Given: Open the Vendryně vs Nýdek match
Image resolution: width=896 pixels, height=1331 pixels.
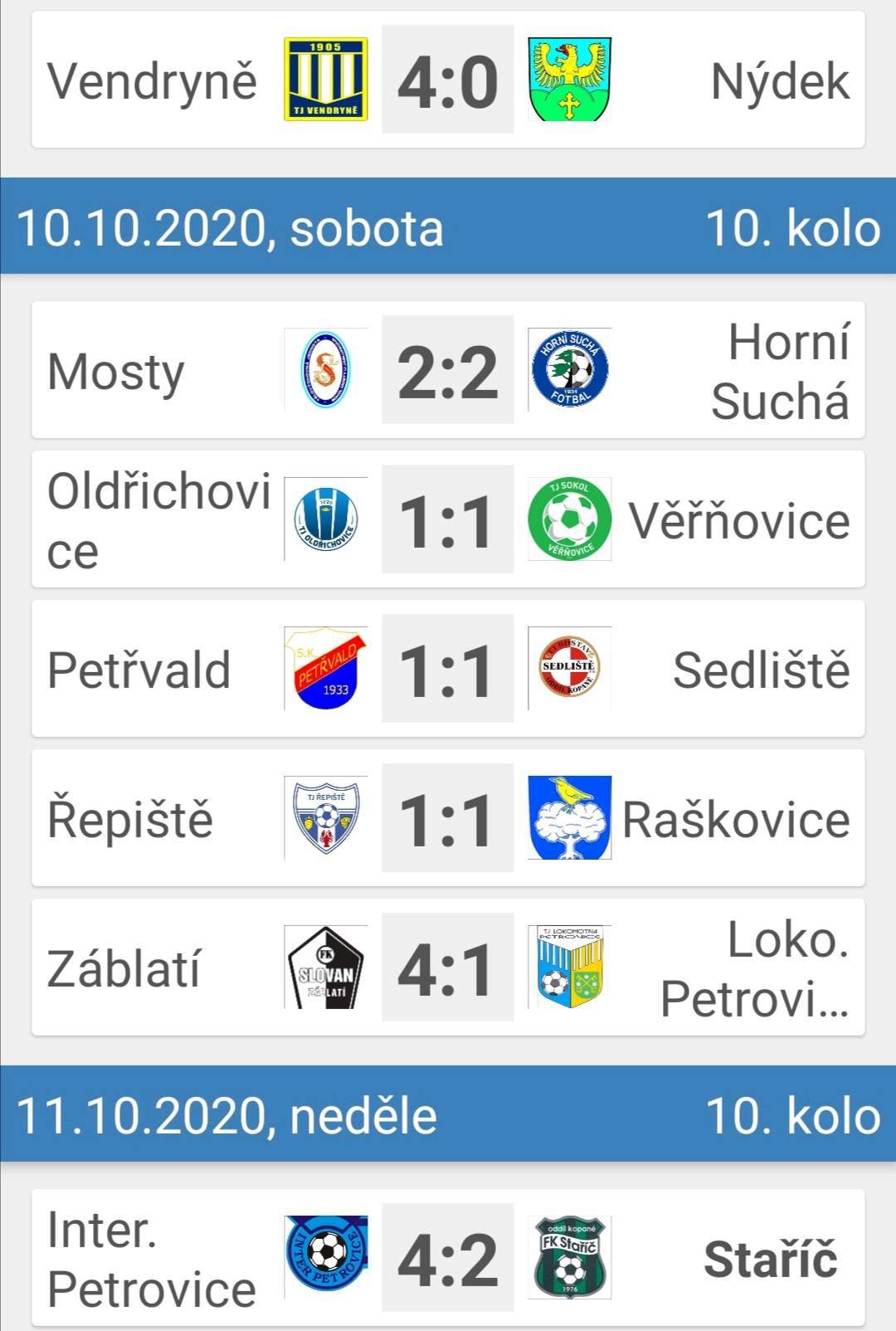Looking at the screenshot, I should coord(448,80).
